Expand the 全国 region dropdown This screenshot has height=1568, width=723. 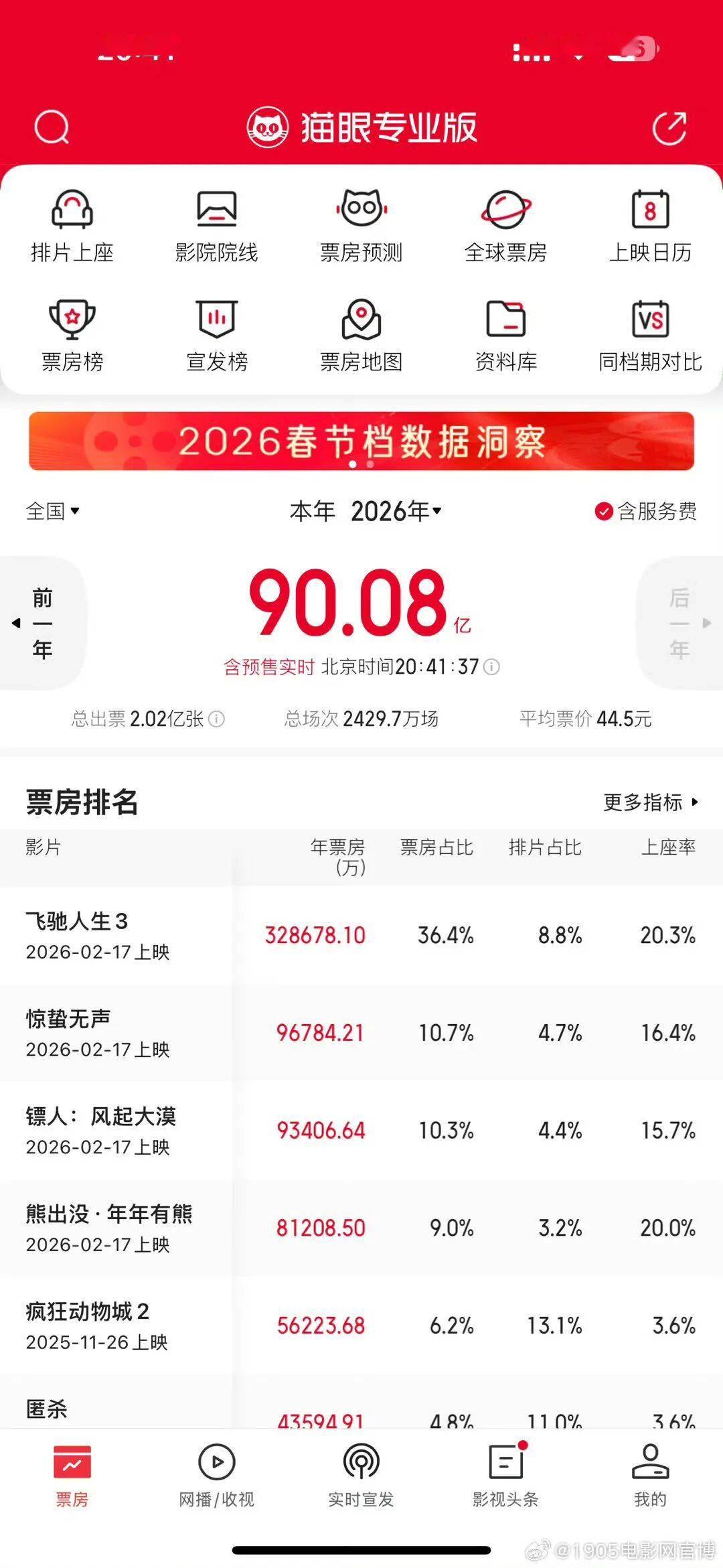tap(52, 511)
